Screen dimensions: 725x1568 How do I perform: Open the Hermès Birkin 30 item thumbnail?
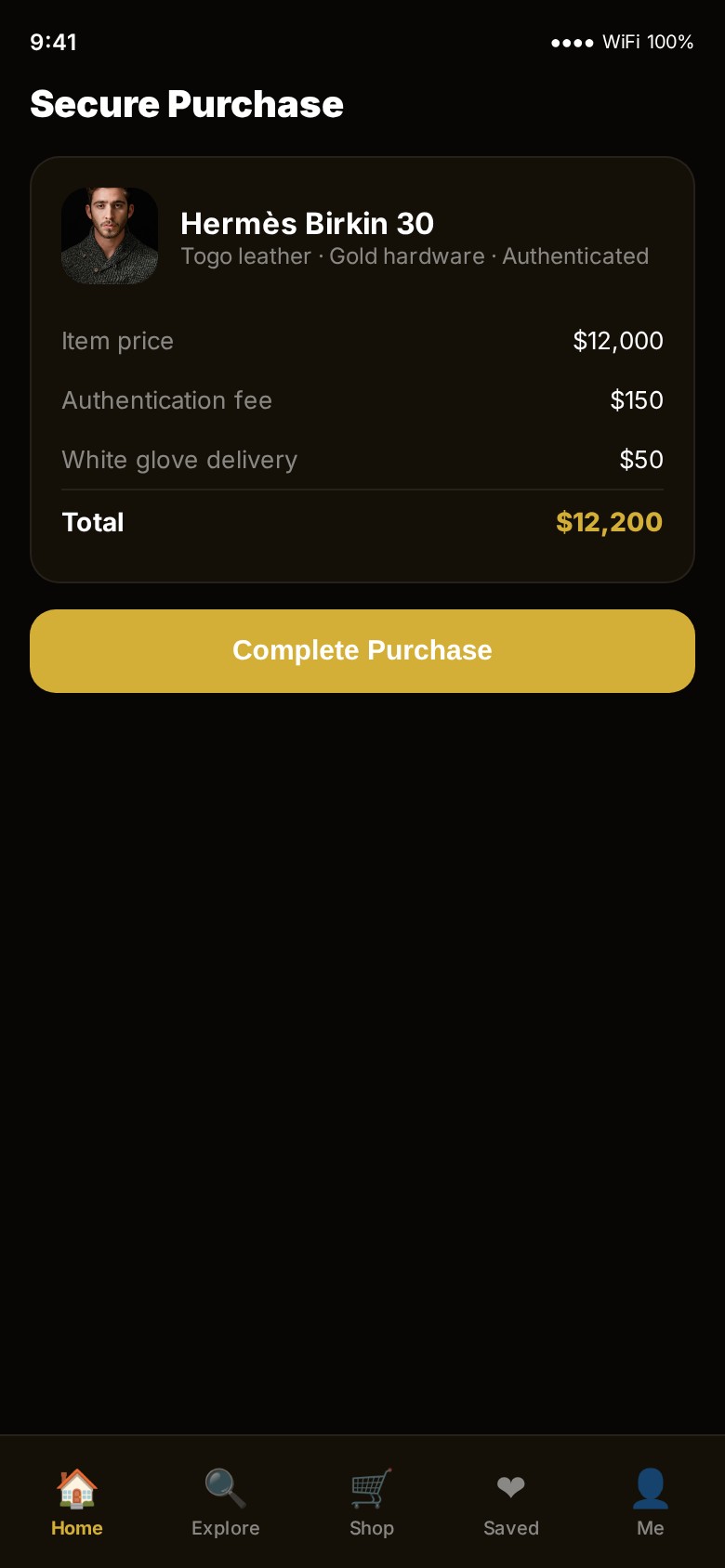(110, 236)
